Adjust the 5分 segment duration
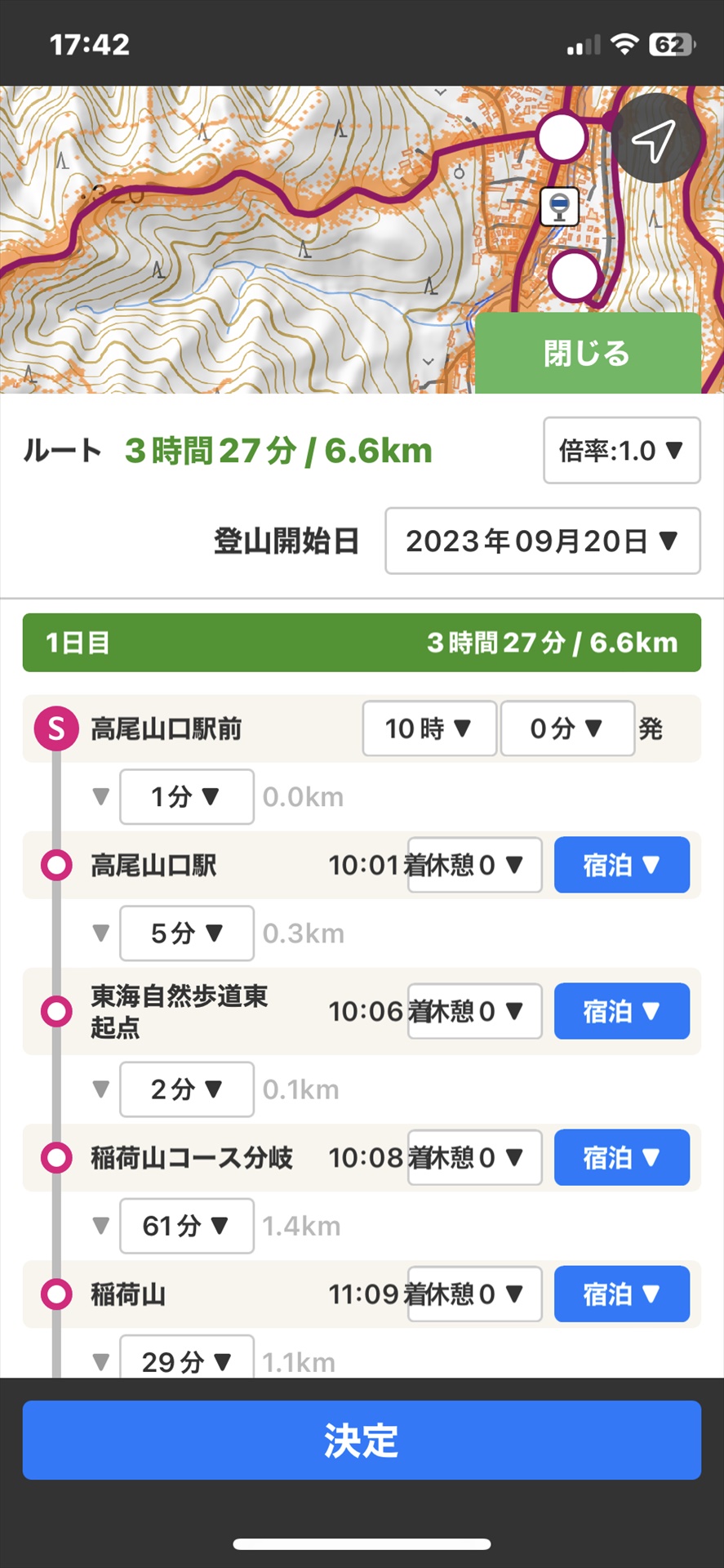This screenshot has width=724, height=1568. click(x=187, y=933)
